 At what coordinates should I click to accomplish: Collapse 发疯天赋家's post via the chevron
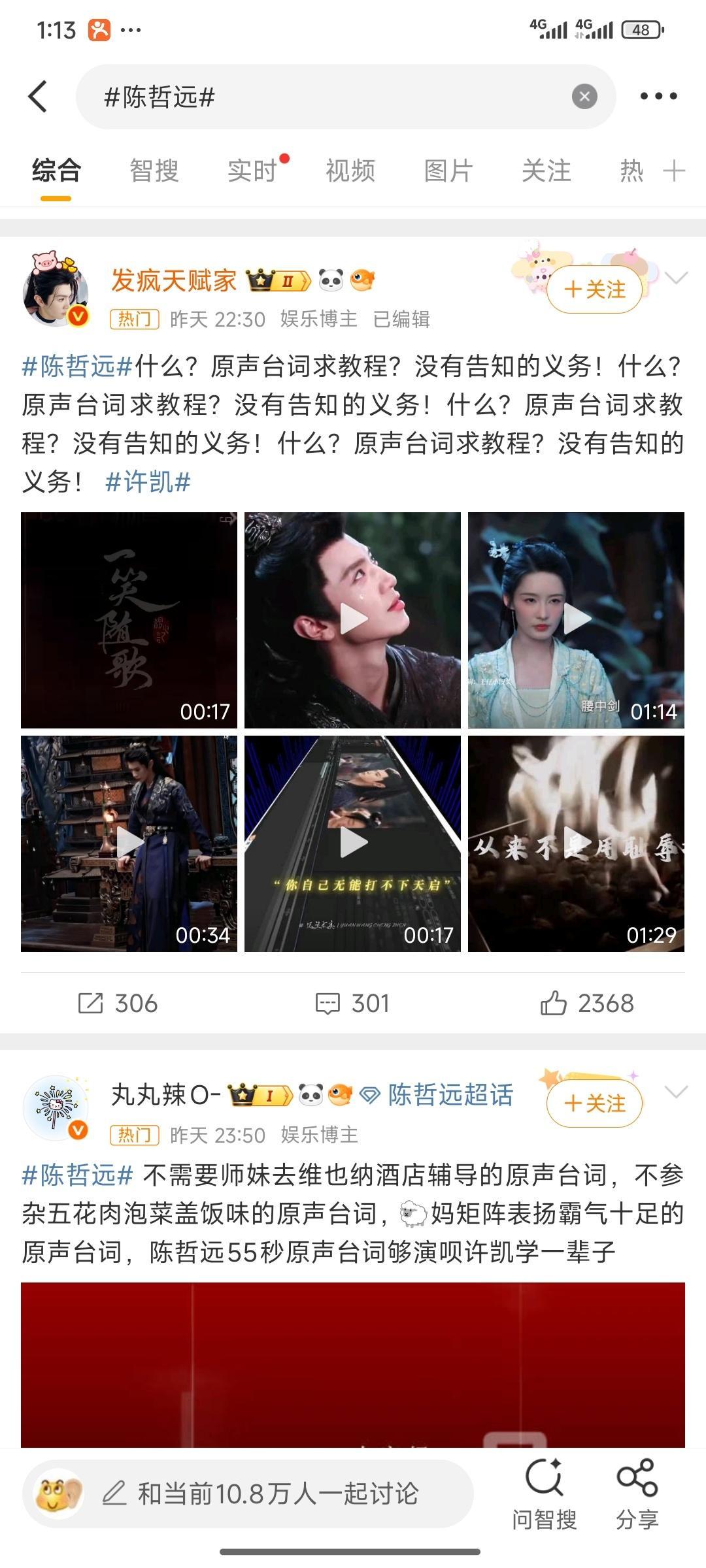point(676,277)
